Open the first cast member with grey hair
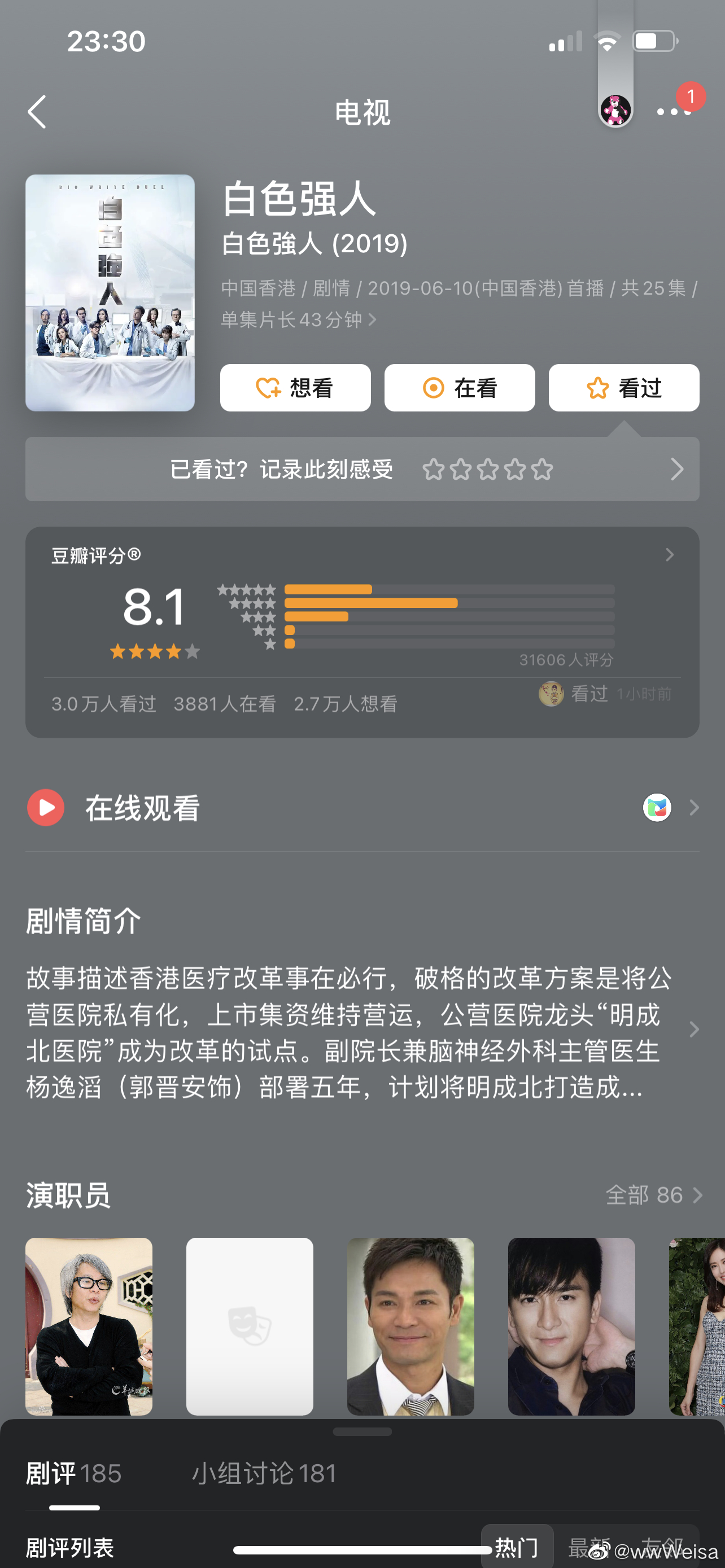The width and height of the screenshot is (725, 1568). [x=89, y=1326]
